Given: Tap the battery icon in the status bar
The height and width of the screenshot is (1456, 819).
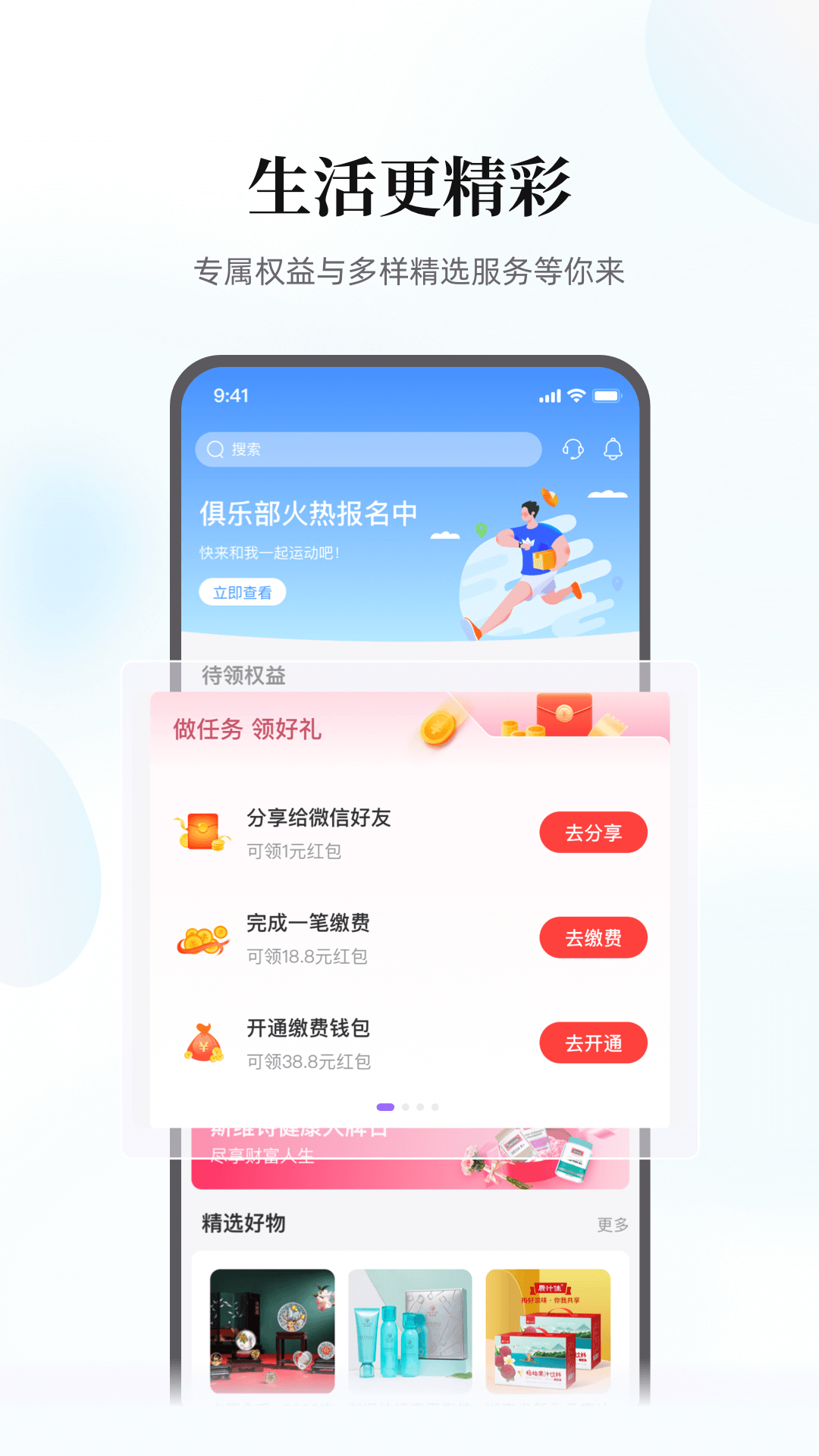Looking at the screenshot, I should point(607,395).
